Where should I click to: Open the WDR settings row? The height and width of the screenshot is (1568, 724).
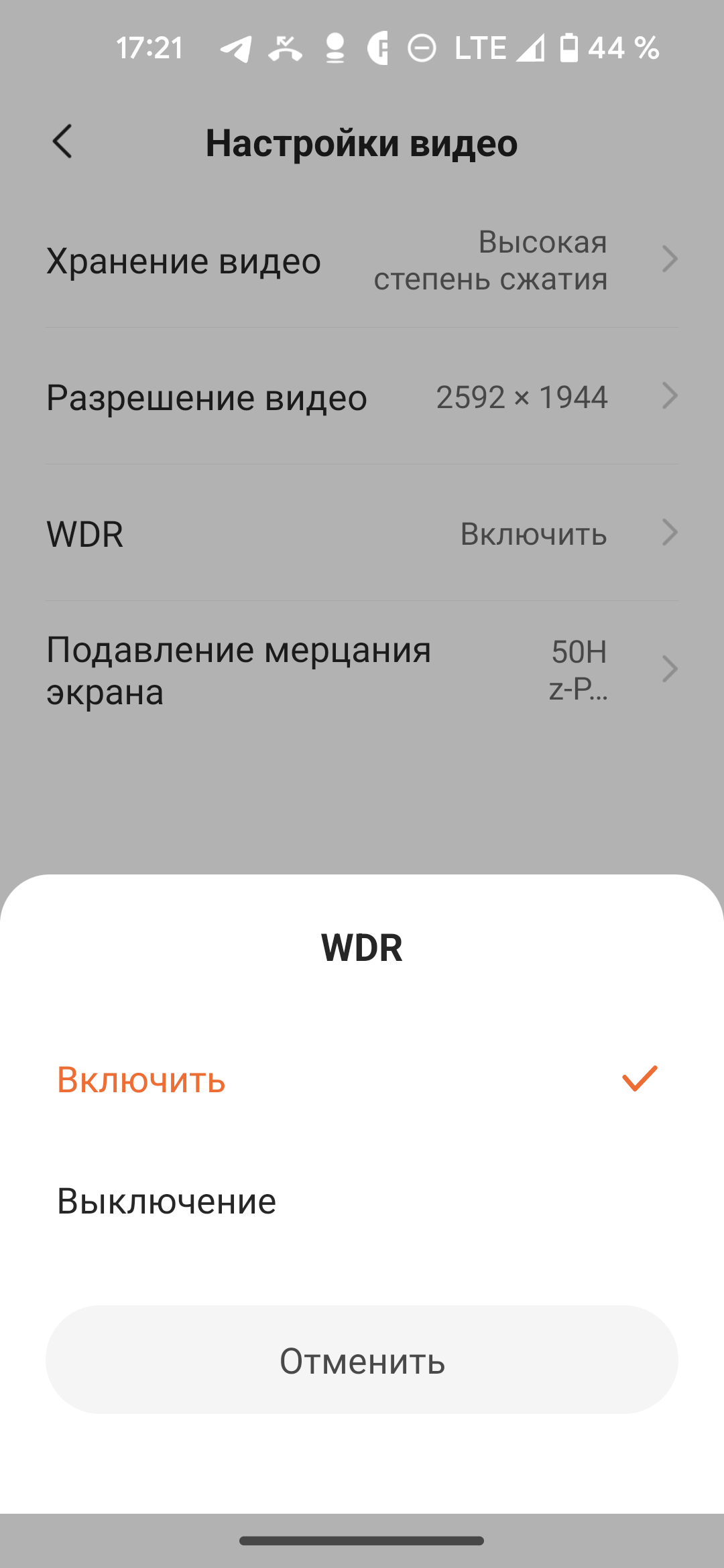click(362, 533)
